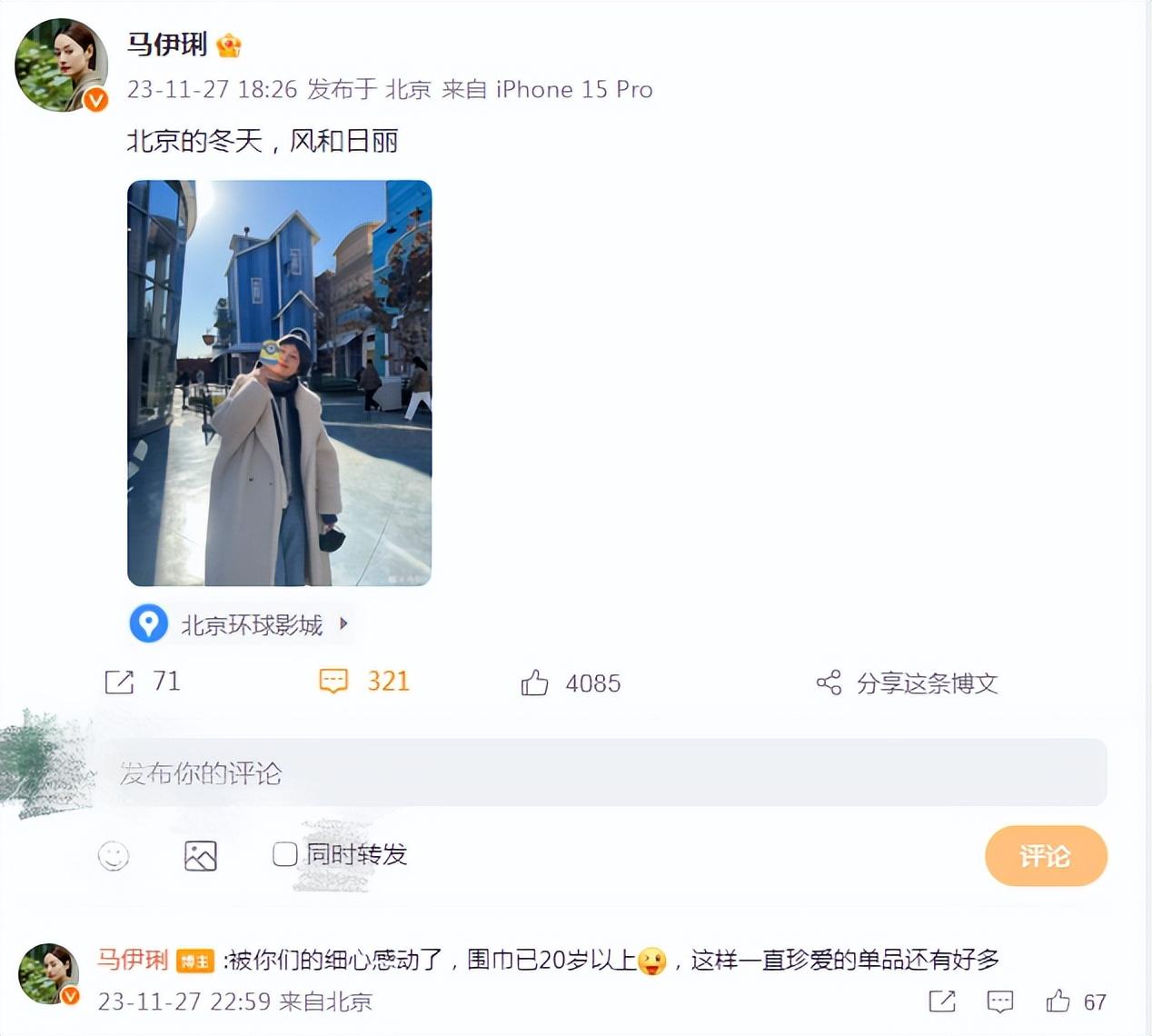Check the 同时转发 checkbox

click(x=284, y=853)
